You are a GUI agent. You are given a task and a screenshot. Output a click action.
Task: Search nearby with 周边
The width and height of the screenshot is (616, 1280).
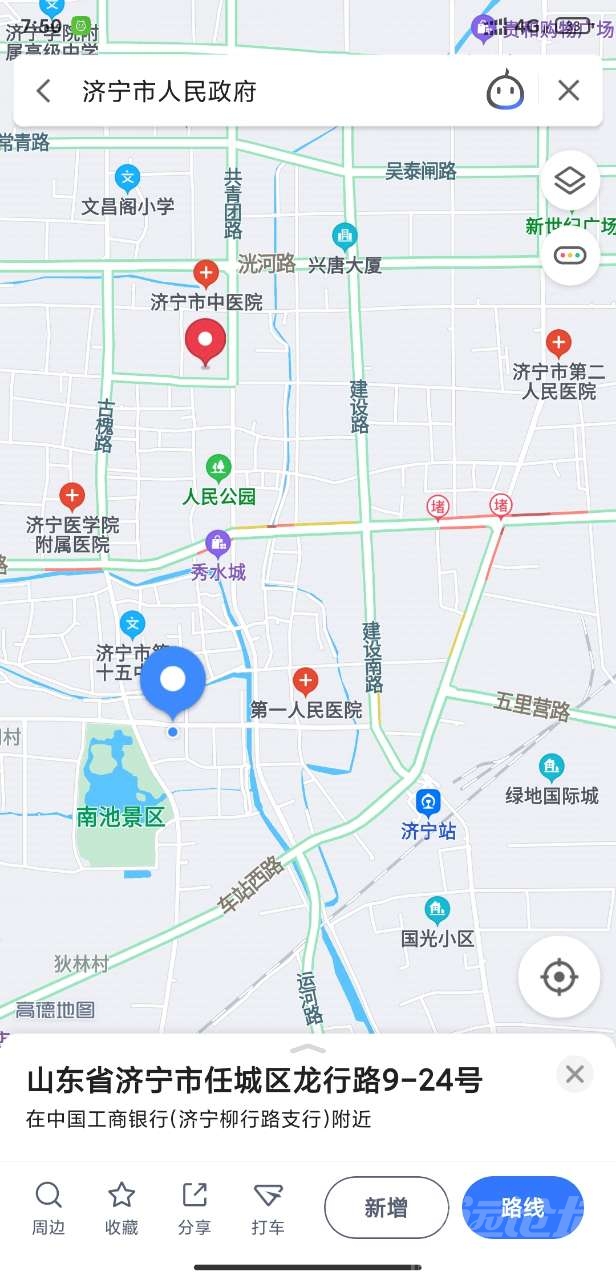click(48, 1207)
